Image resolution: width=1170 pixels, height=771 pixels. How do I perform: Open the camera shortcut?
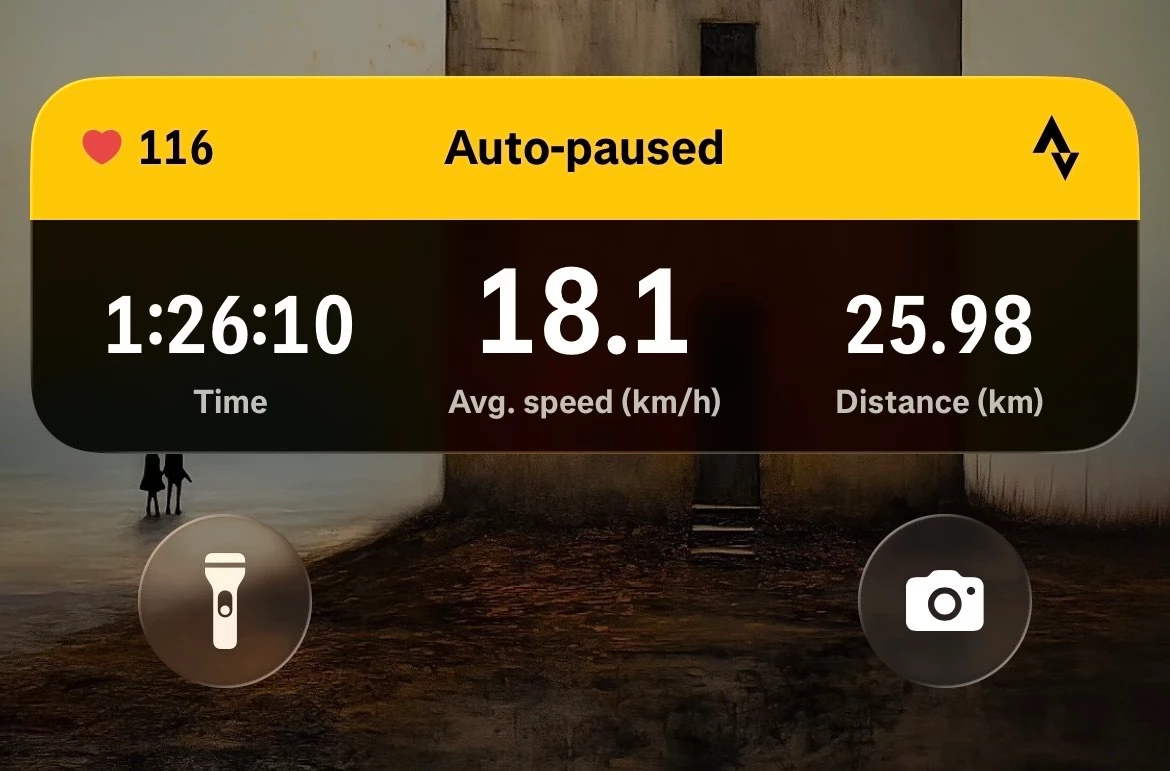pyautogui.click(x=945, y=601)
